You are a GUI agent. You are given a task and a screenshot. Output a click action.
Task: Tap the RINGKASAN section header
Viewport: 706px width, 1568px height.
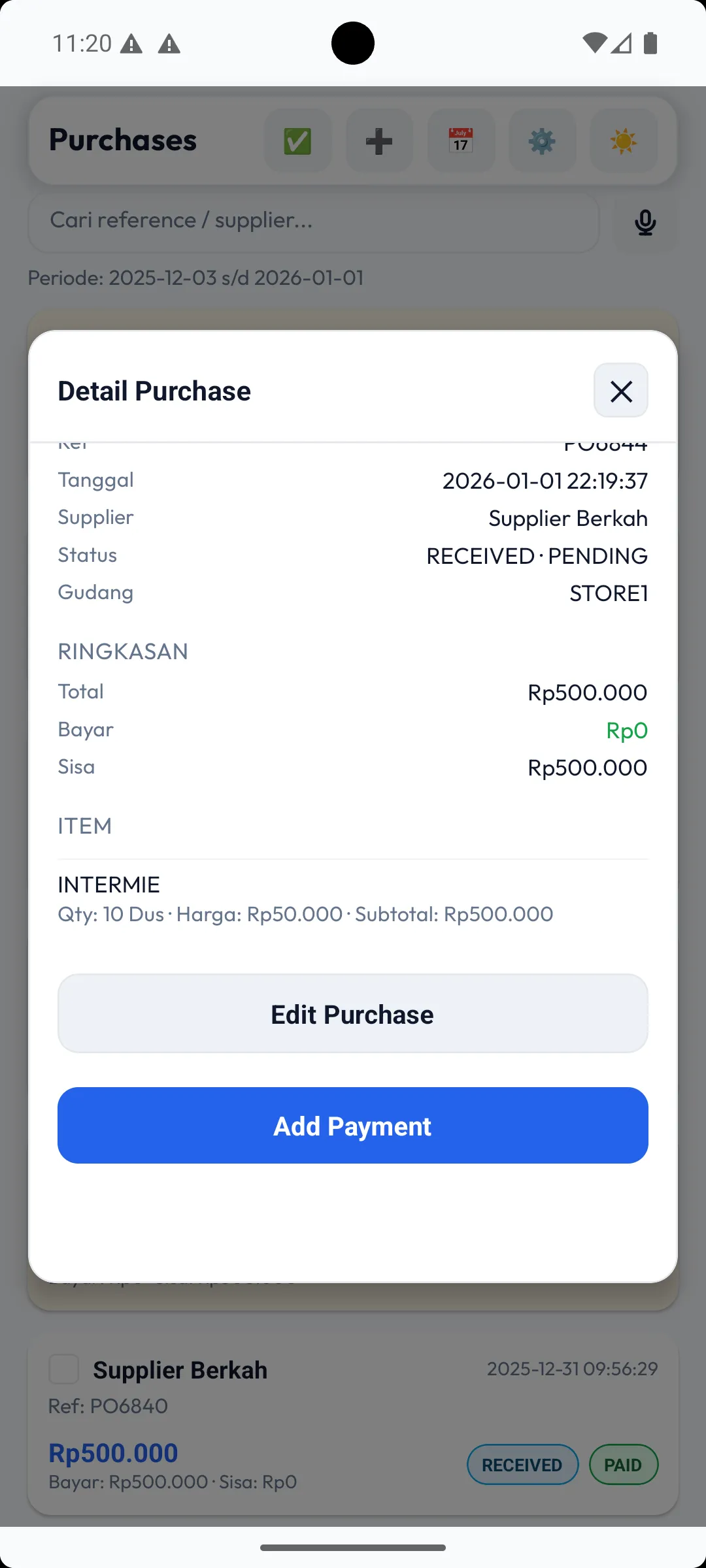[123, 651]
